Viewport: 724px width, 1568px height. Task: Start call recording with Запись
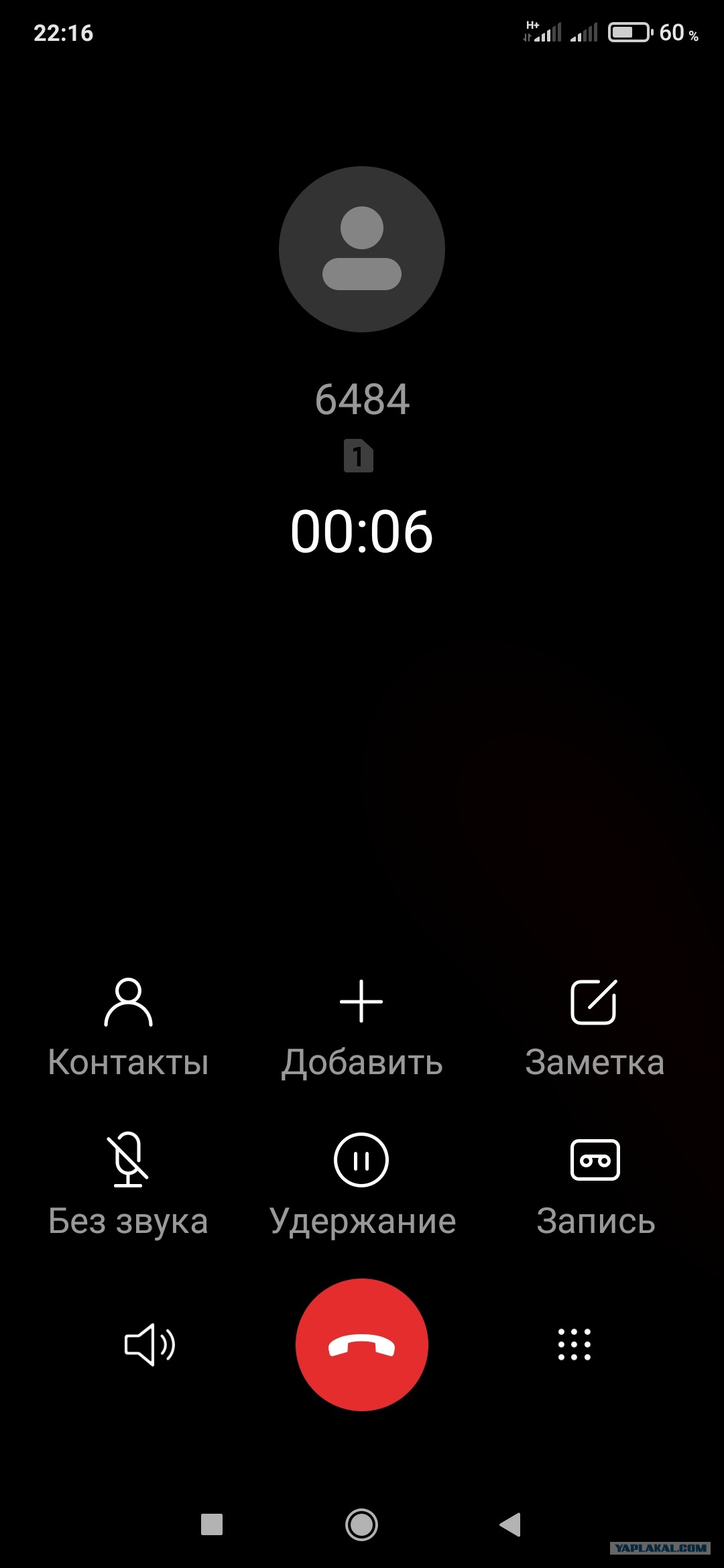[595, 1185]
